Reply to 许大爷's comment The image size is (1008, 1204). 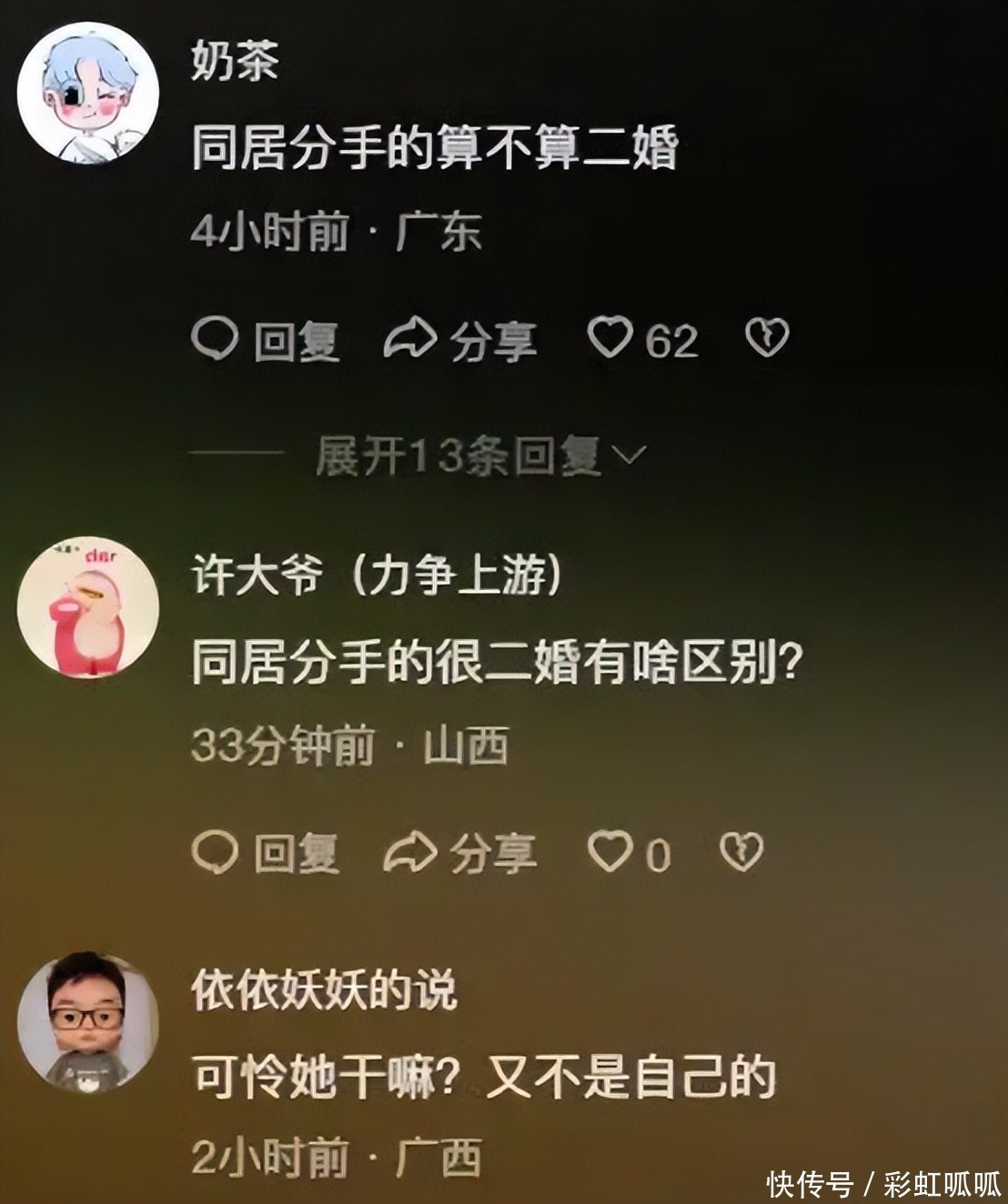click(265, 854)
